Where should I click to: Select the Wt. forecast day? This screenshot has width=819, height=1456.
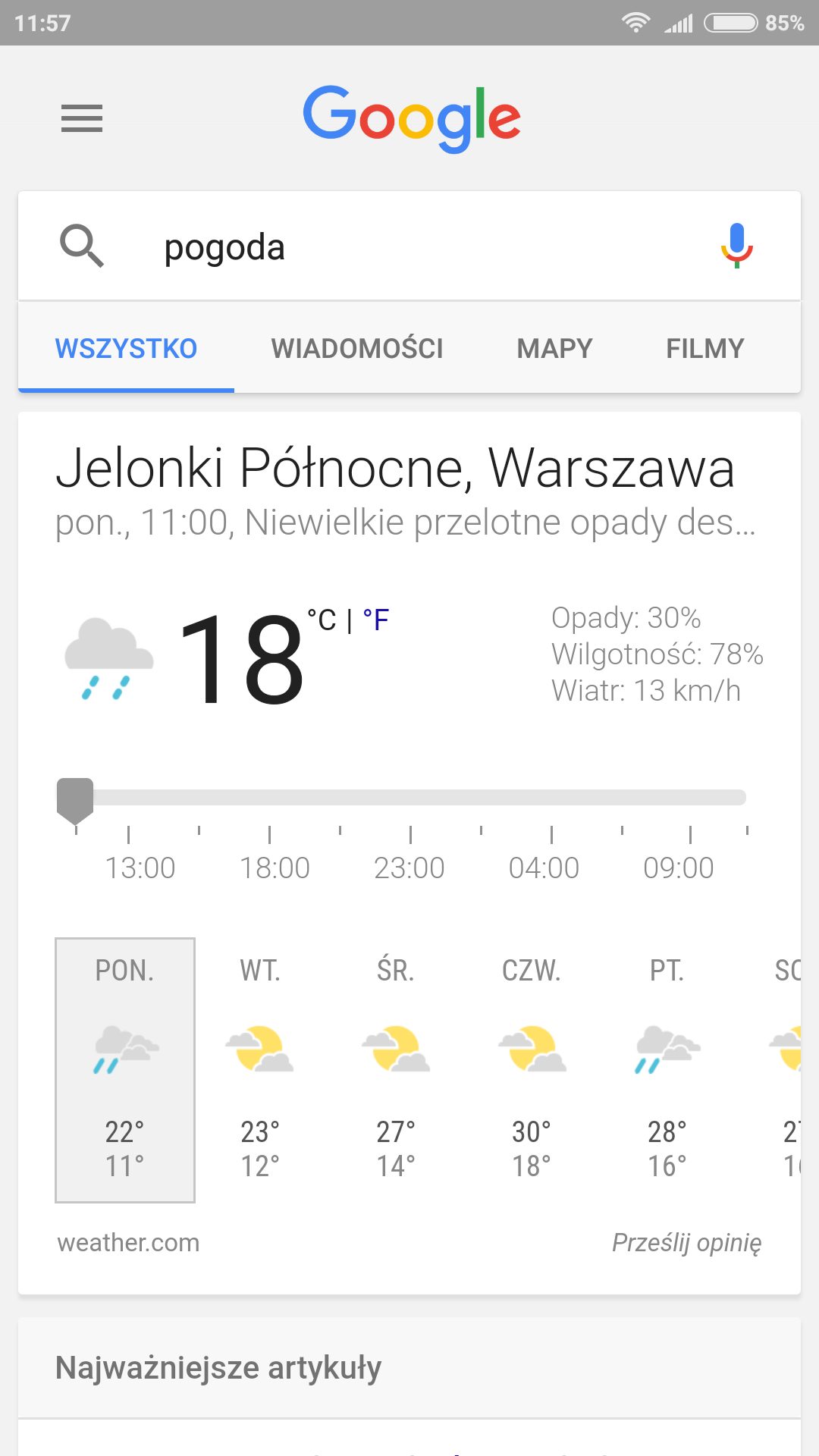260,1069
